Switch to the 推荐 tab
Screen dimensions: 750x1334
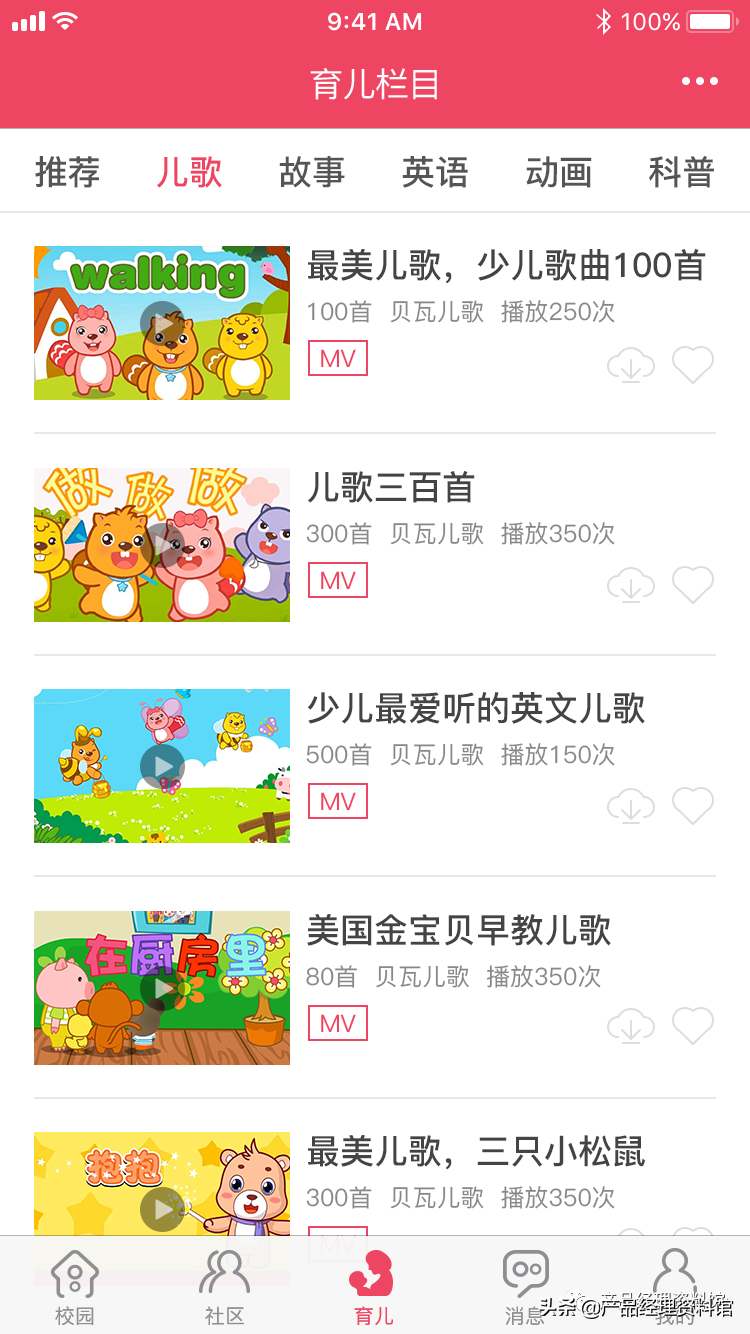pyautogui.click(x=67, y=172)
